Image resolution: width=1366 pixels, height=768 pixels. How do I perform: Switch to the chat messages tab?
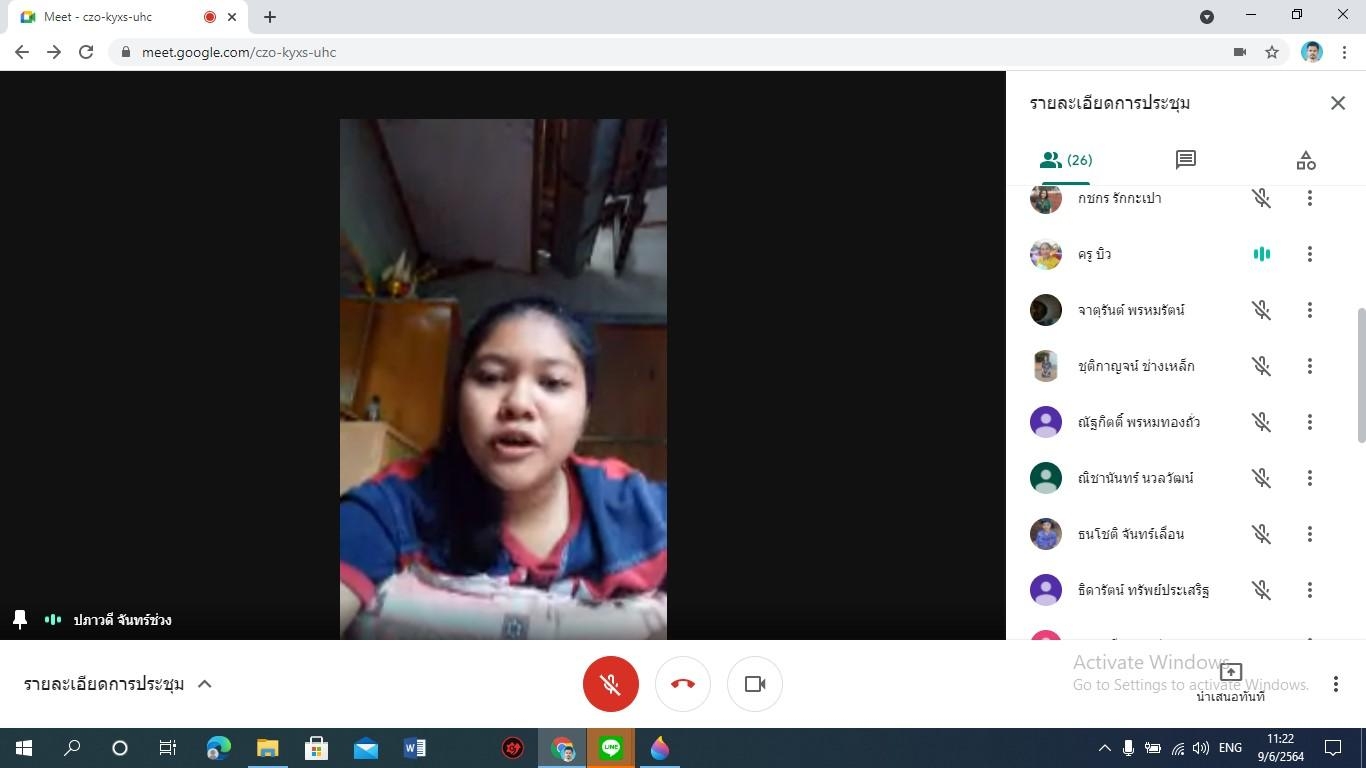(1186, 160)
